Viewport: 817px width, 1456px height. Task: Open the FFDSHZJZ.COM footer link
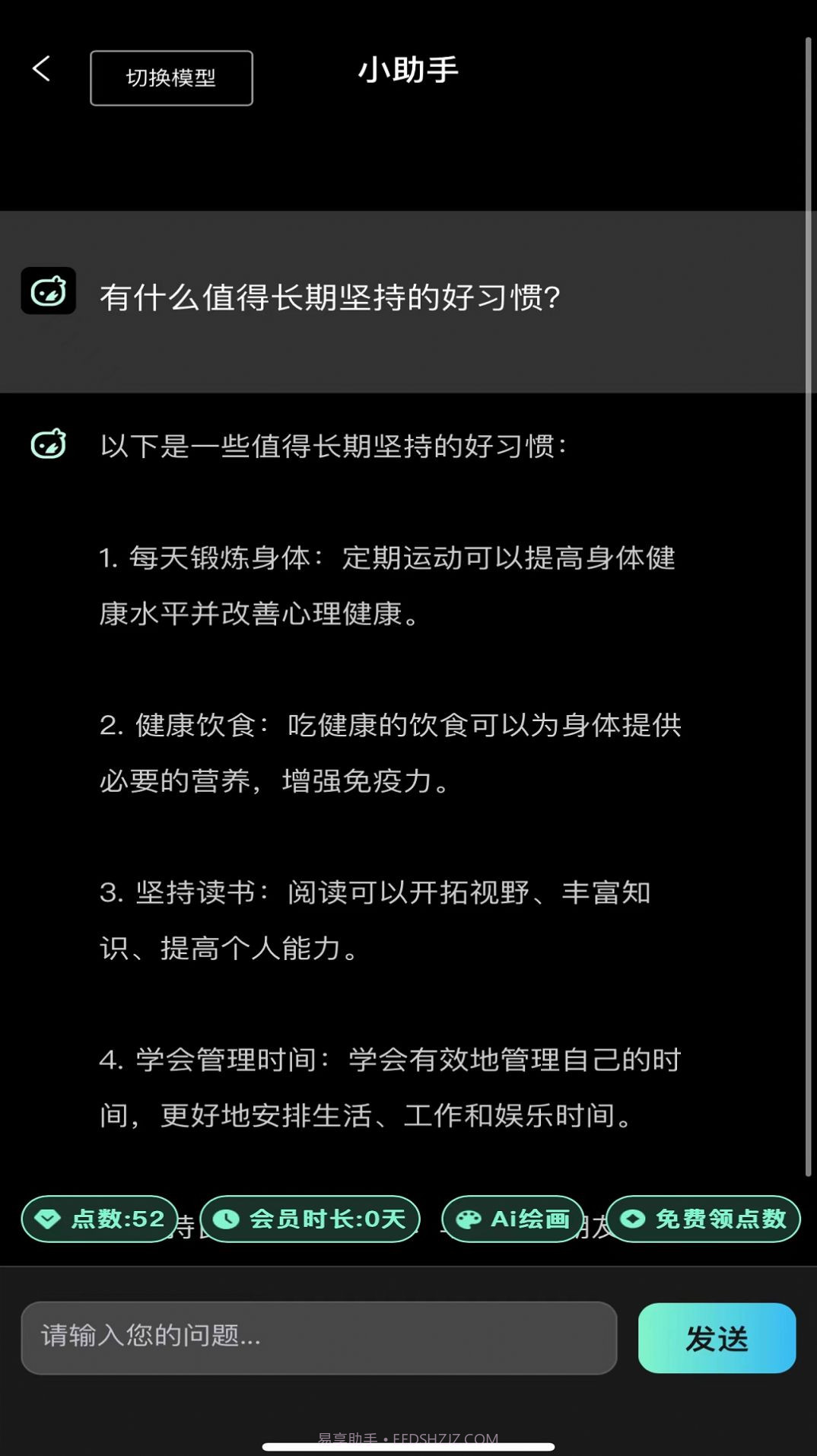[x=444, y=1435]
